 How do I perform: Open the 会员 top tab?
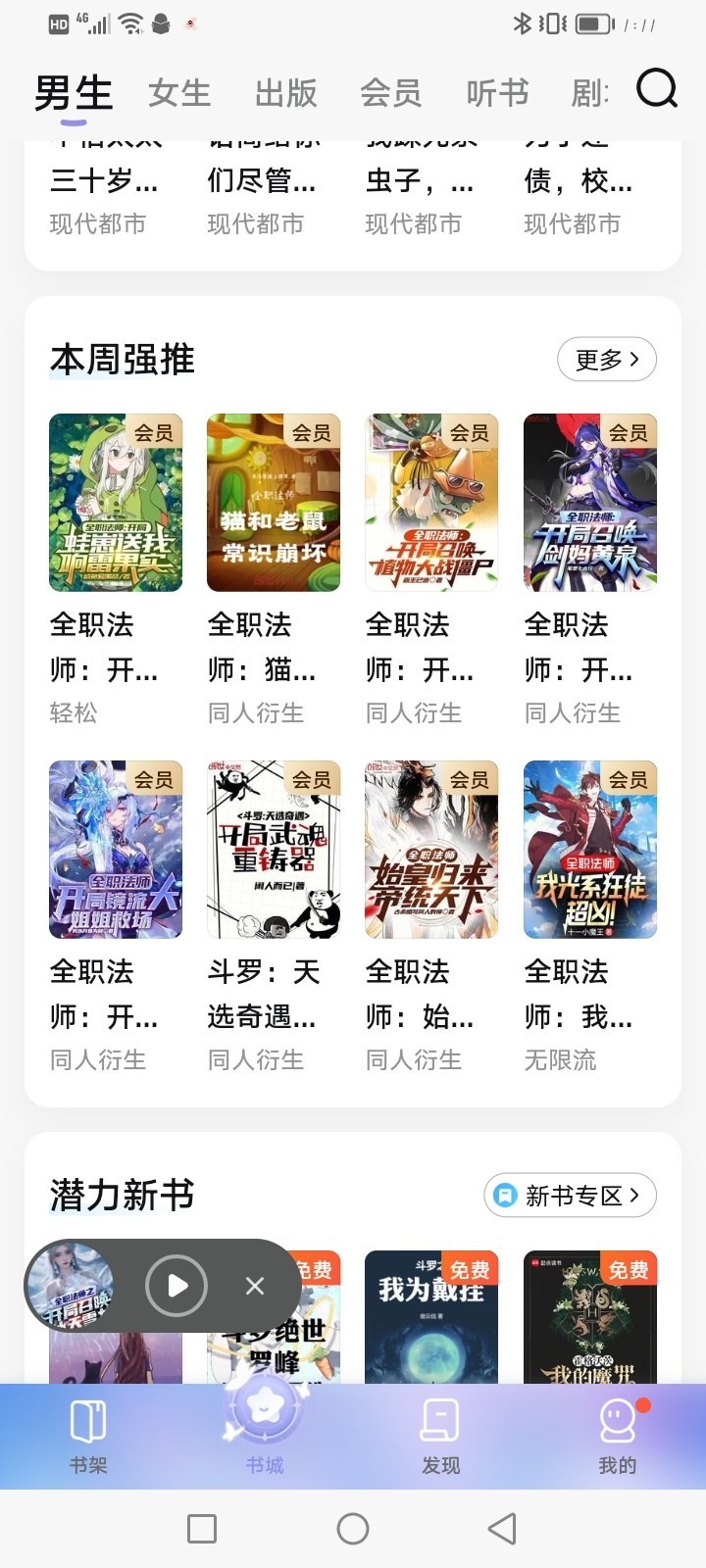coord(390,93)
